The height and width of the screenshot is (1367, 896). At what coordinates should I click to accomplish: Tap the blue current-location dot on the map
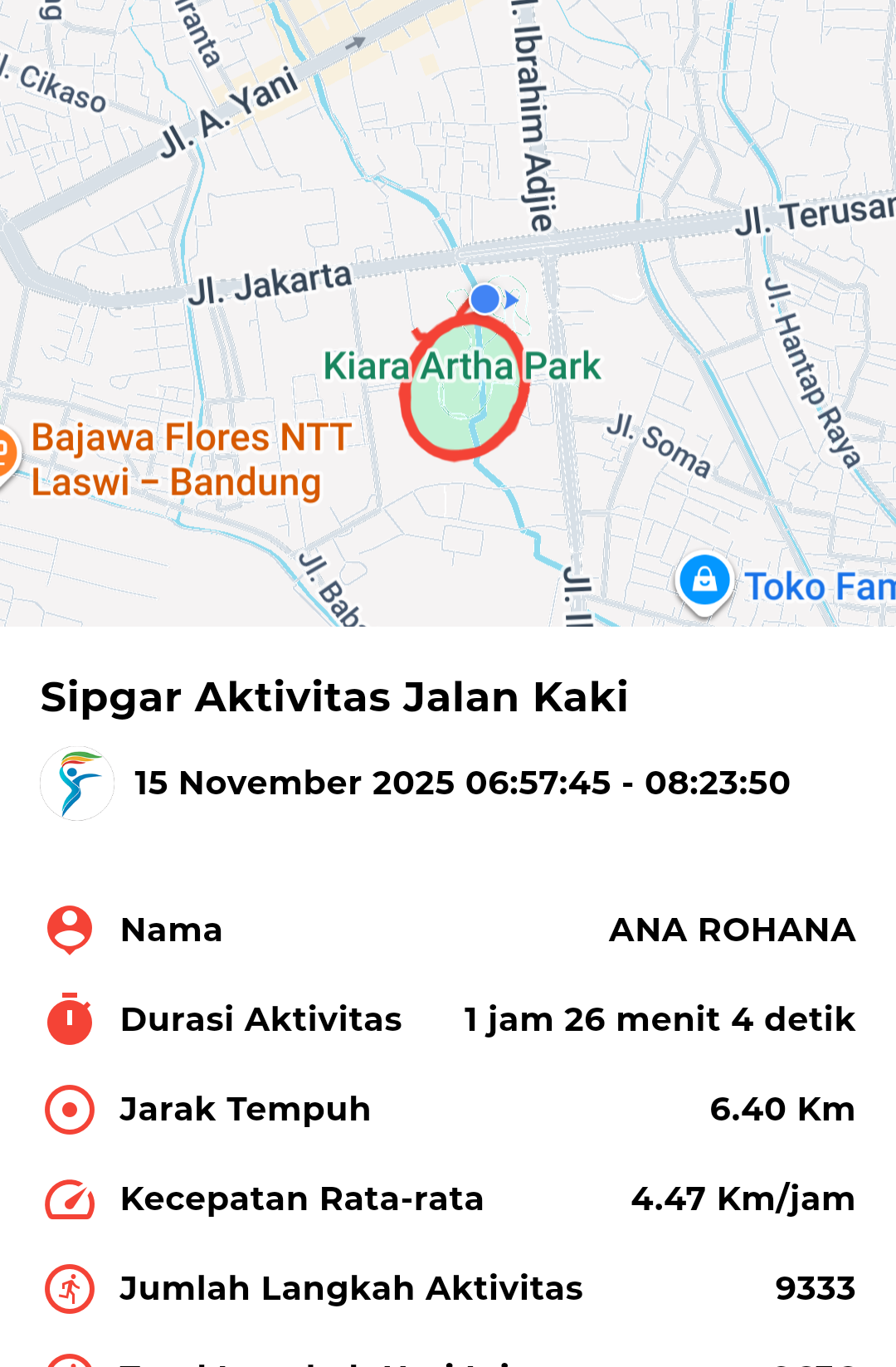click(x=485, y=299)
